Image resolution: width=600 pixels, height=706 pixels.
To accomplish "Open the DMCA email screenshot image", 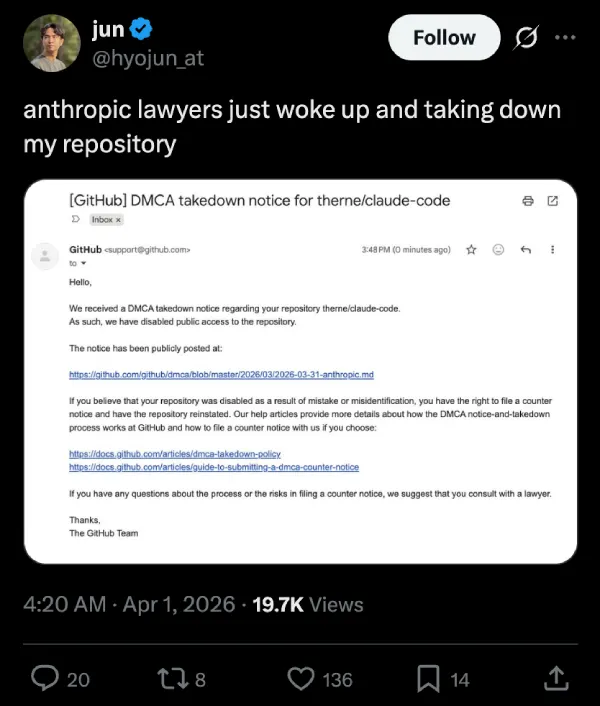I will tap(300, 370).
